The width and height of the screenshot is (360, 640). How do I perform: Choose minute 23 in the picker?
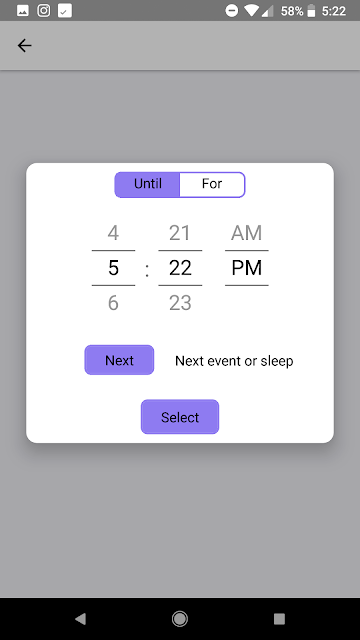pyautogui.click(x=180, y=303)
